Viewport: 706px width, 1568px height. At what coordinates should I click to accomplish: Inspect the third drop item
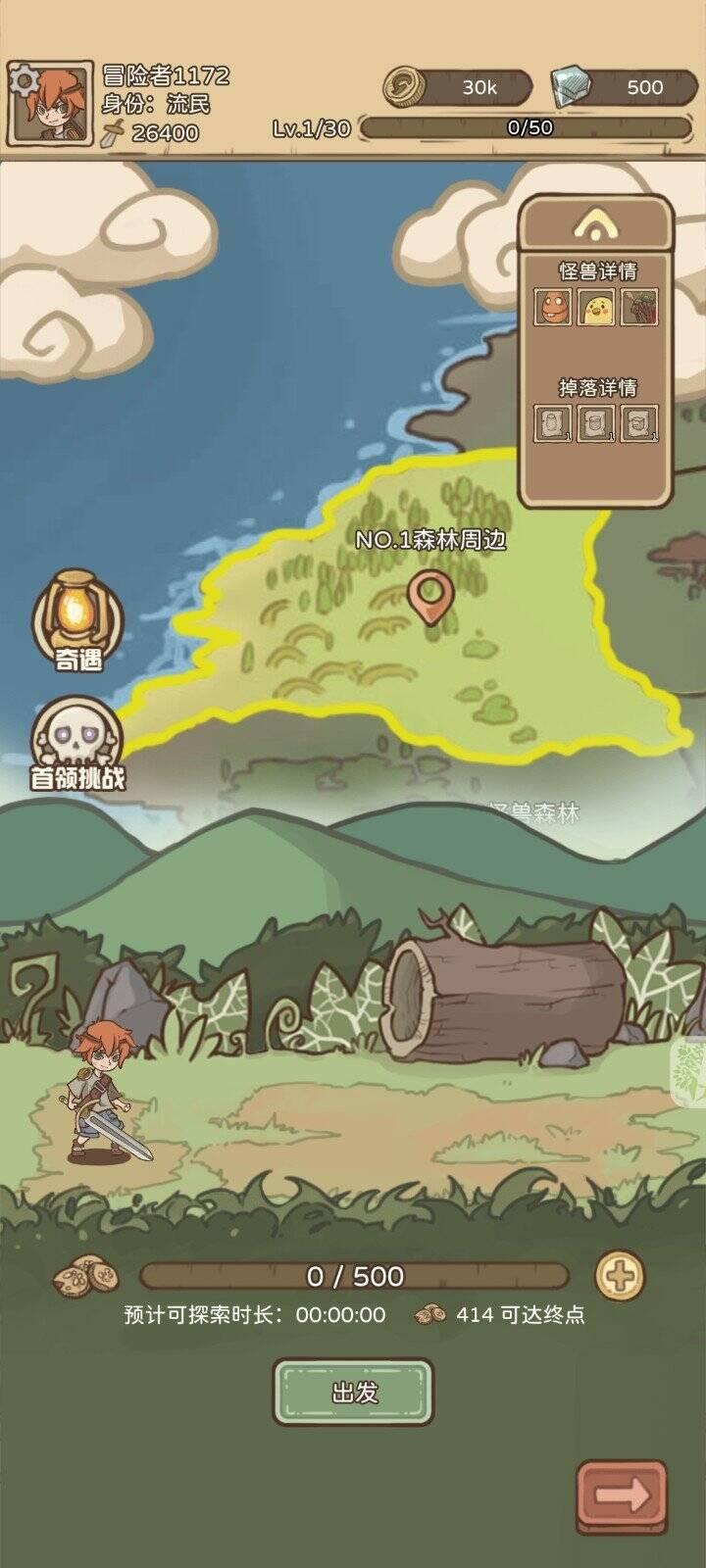point(639,423)
